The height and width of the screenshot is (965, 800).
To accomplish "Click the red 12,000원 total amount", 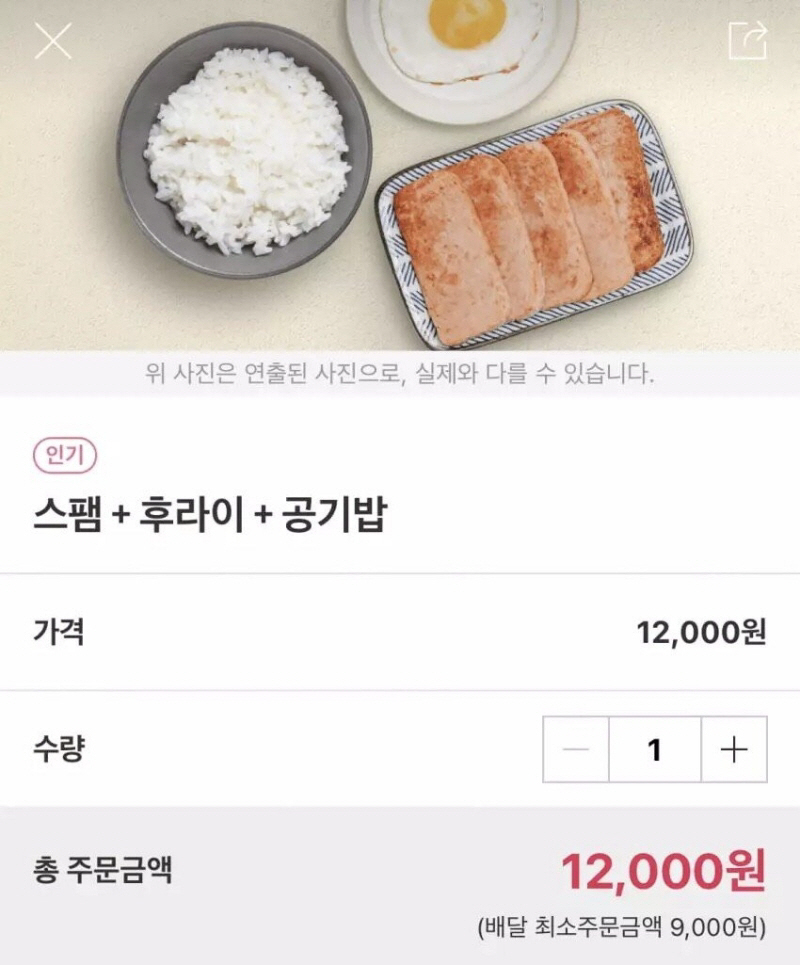I will coord(660,868).
